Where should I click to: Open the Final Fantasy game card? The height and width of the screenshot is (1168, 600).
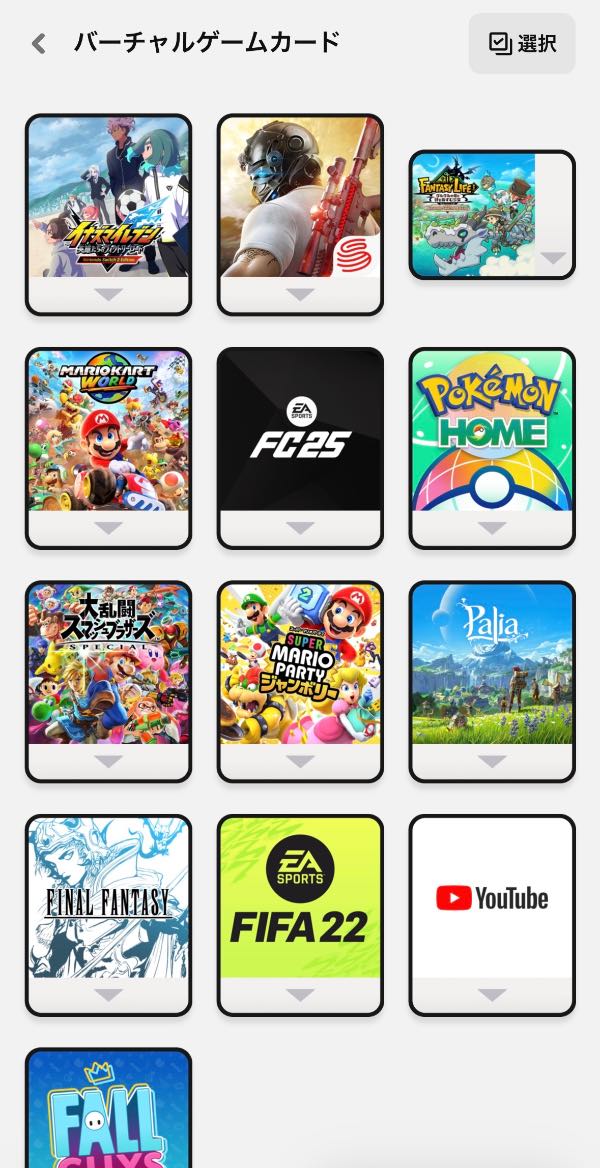[x=109, y=915]
